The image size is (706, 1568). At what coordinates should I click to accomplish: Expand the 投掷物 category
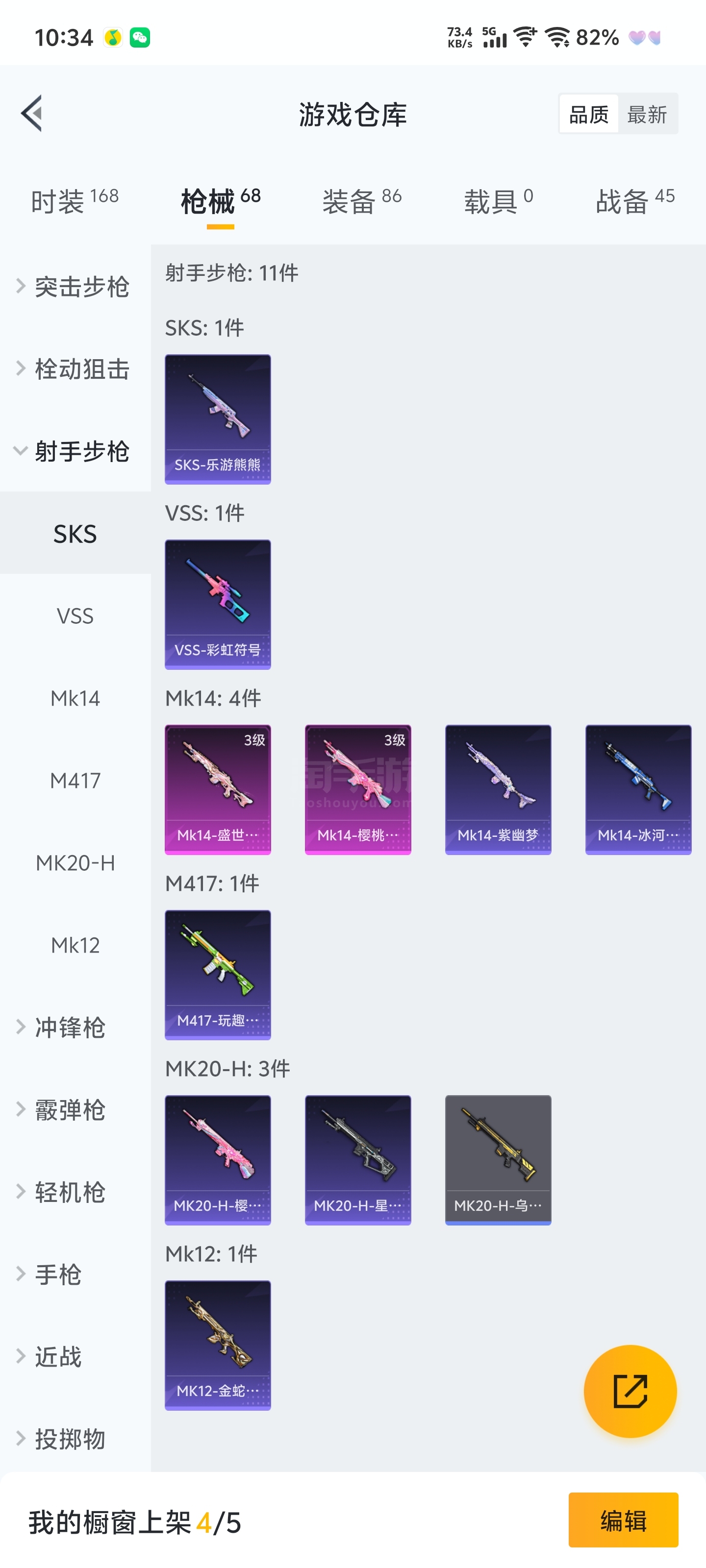point(70,1439)
